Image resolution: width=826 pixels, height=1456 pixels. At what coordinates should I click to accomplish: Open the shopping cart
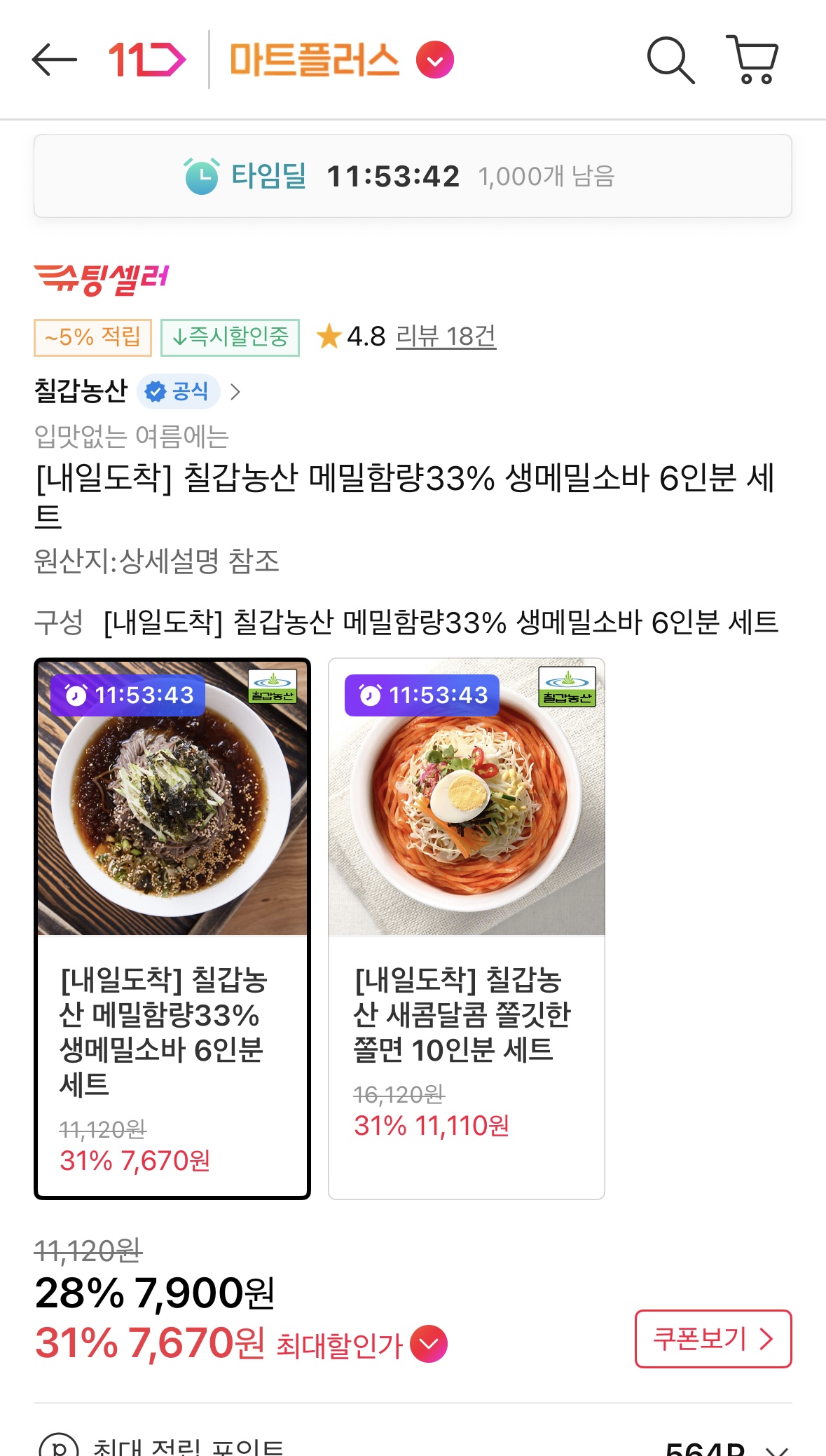[753, 60]
